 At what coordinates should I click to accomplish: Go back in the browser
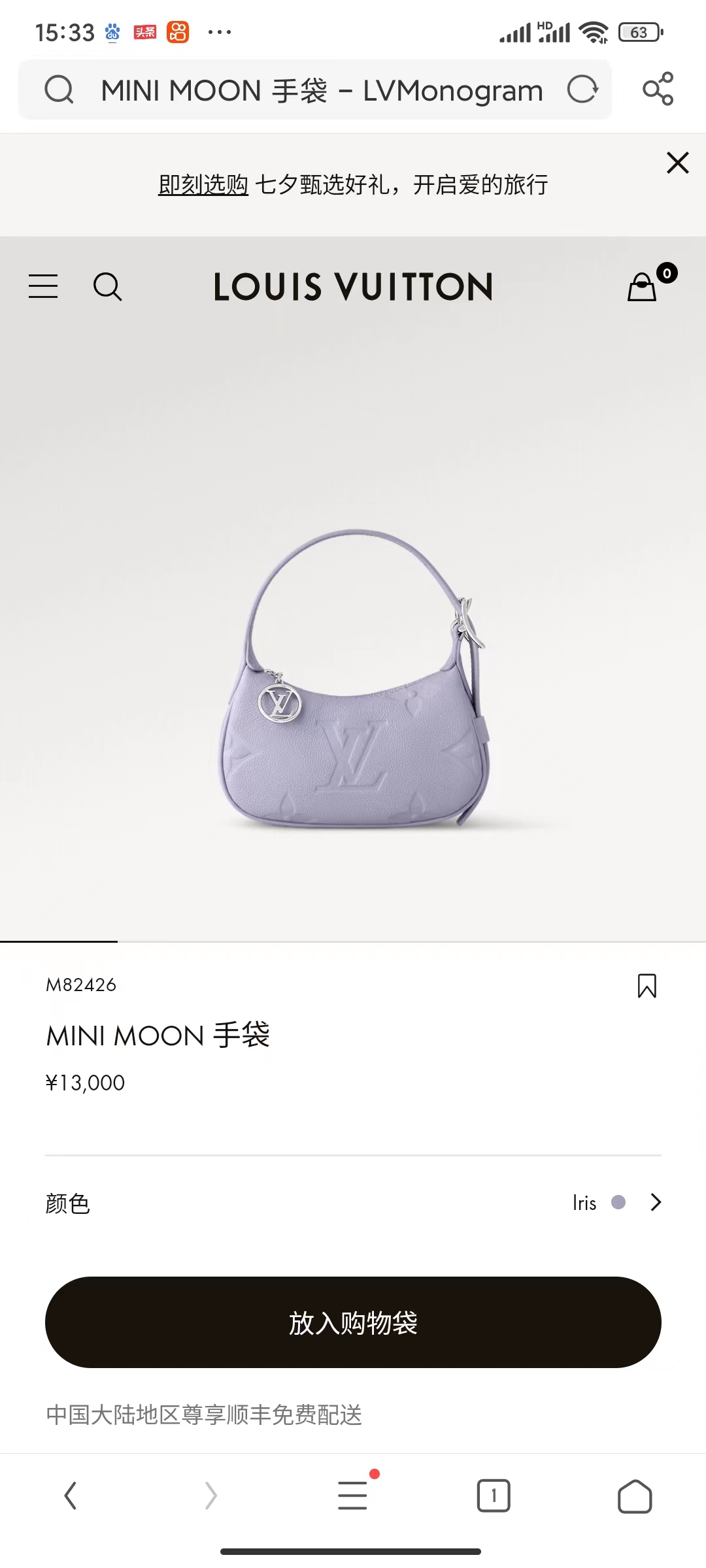click(x=71, y=1495)
